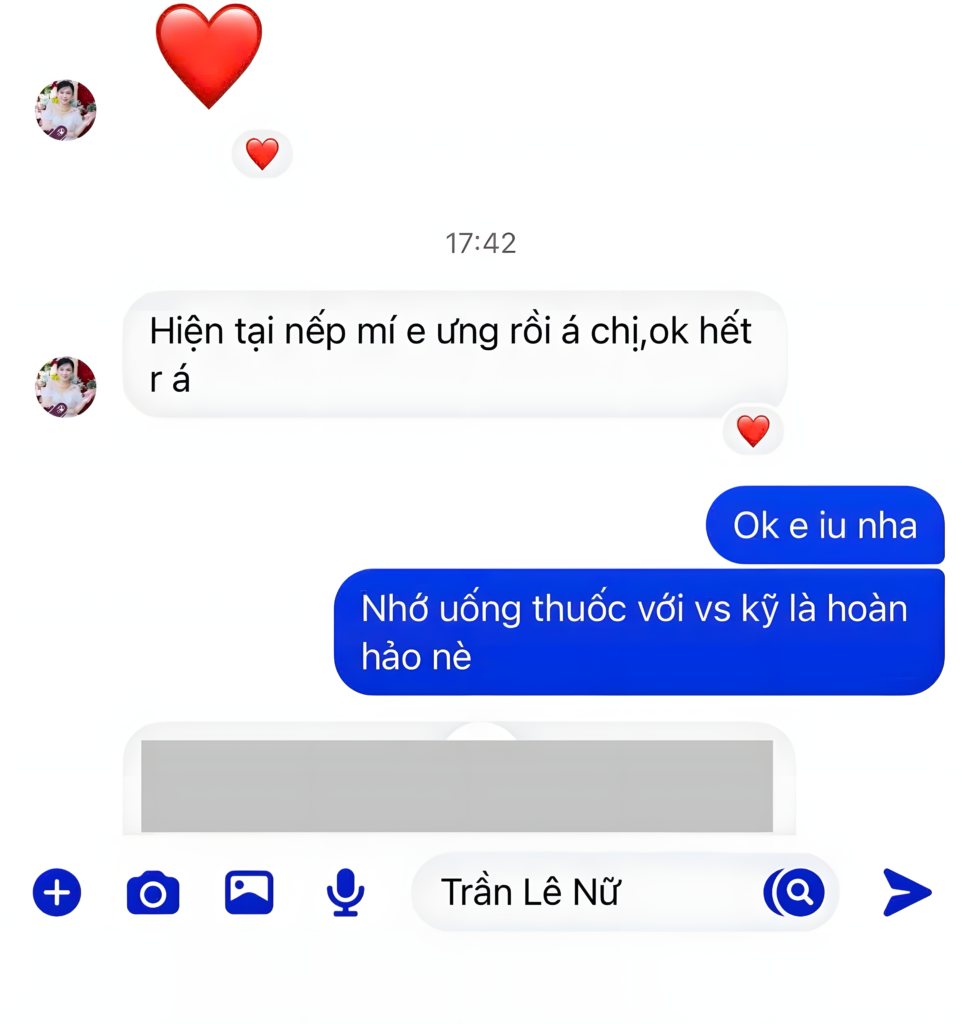Viewport: 962px width, 1024px height.
Task: Open the photo gallery picker
Action: (x=249, y=892)
